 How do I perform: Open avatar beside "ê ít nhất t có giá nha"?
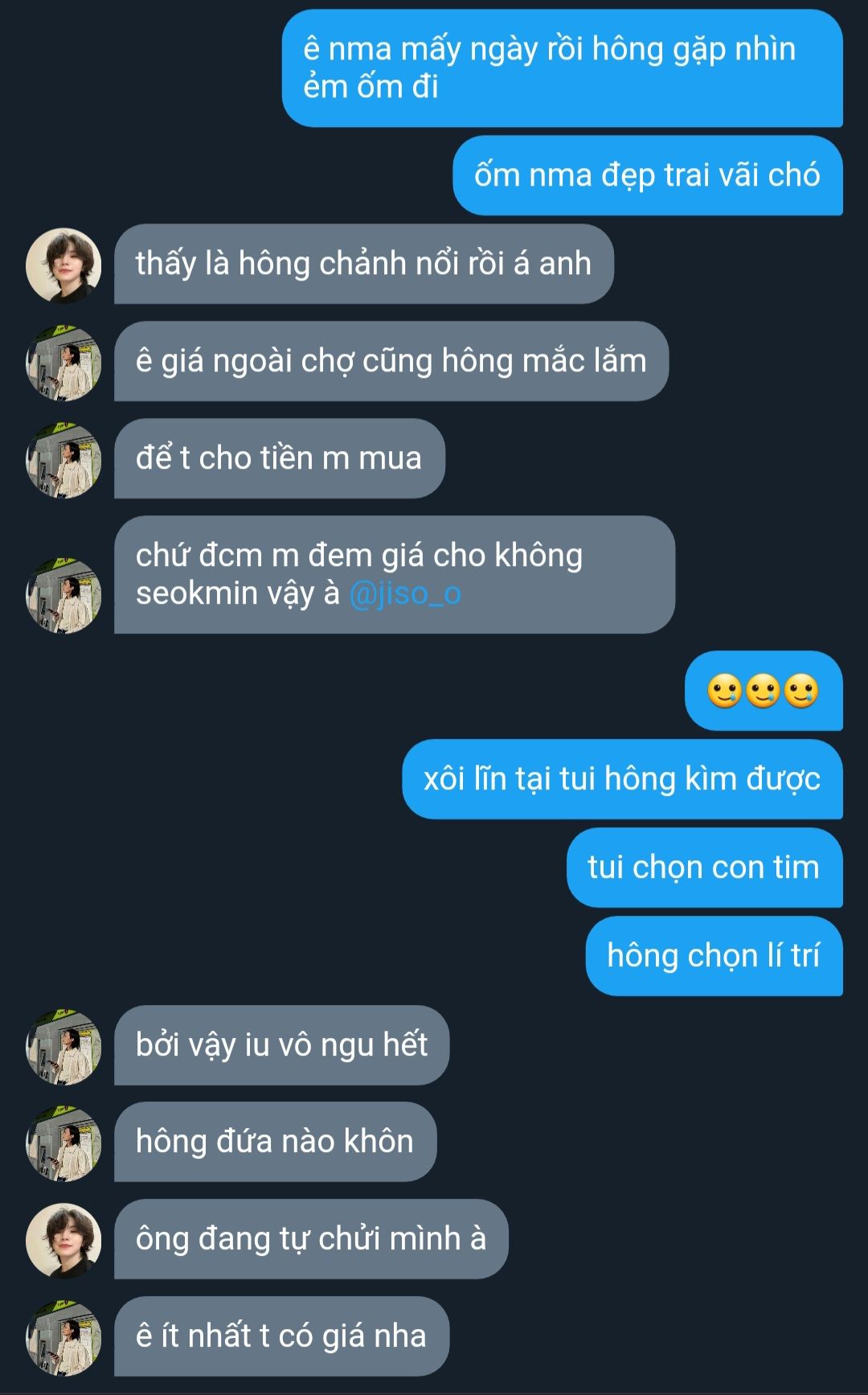click(x=64, y=1338)
